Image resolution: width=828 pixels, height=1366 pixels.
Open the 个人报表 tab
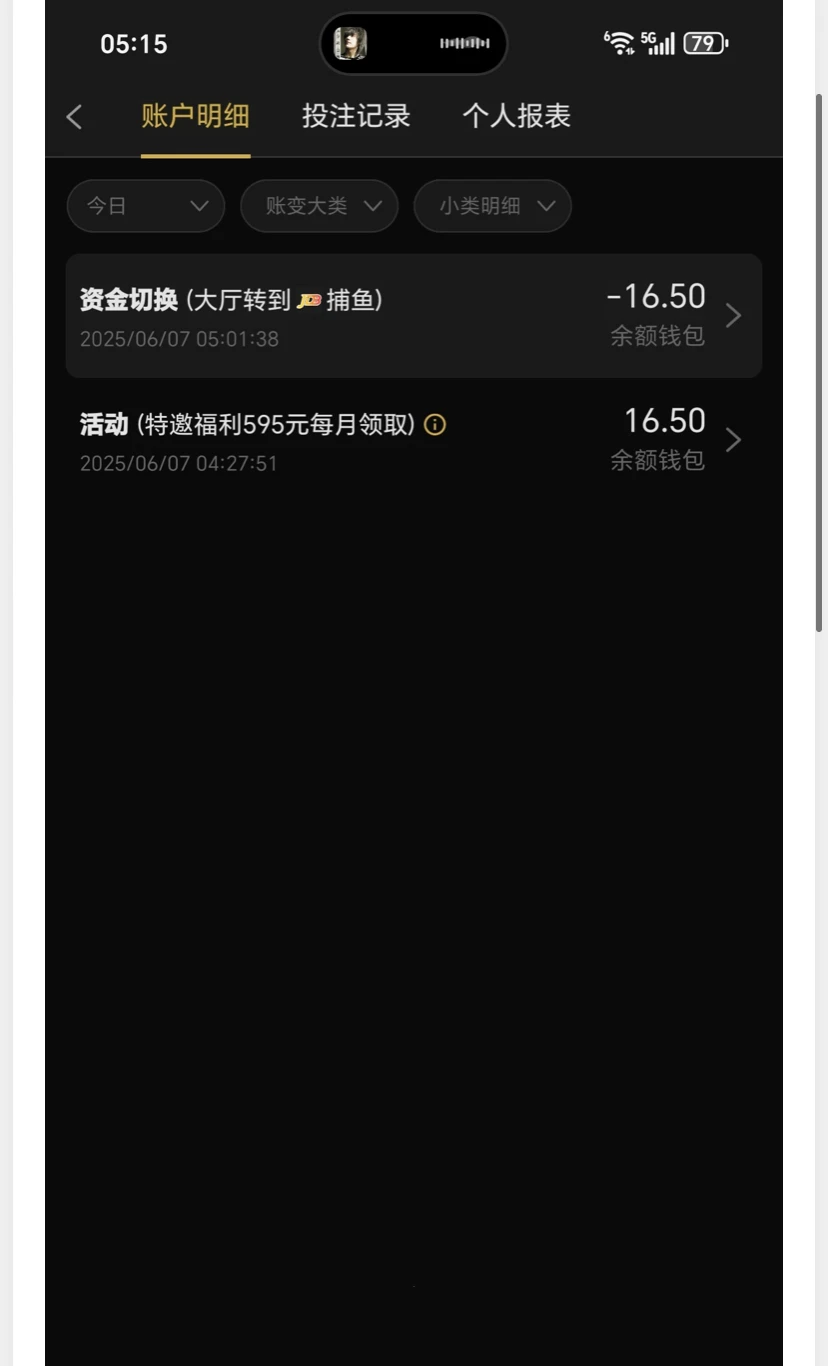[517, 116]
